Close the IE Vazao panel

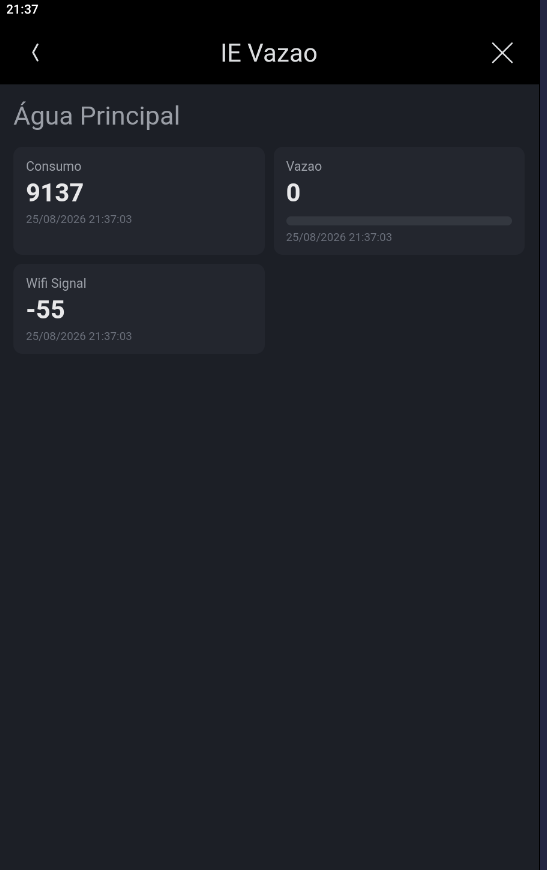(x=502, y=53)
